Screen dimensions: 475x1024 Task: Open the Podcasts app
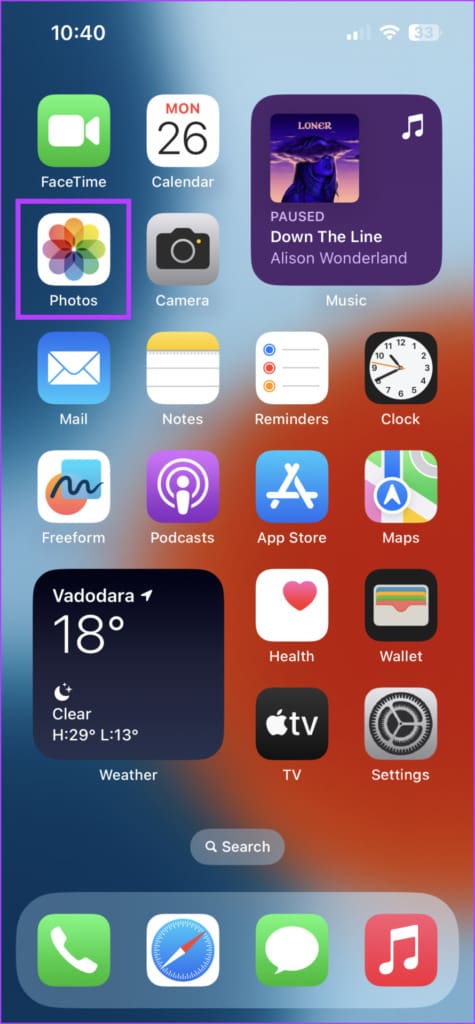[183, 487]
